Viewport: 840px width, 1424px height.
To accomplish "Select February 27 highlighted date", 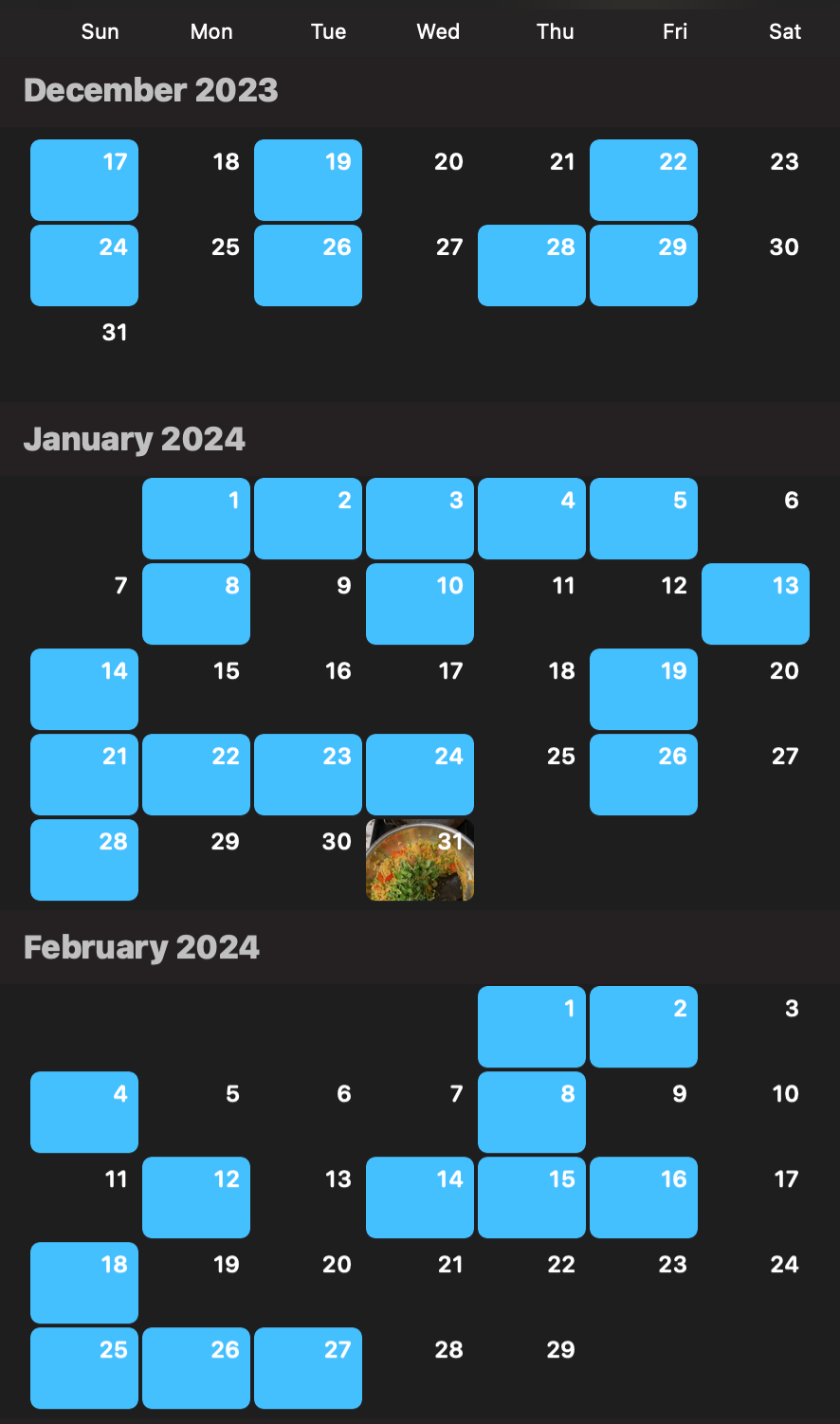I will [308, 1368].
